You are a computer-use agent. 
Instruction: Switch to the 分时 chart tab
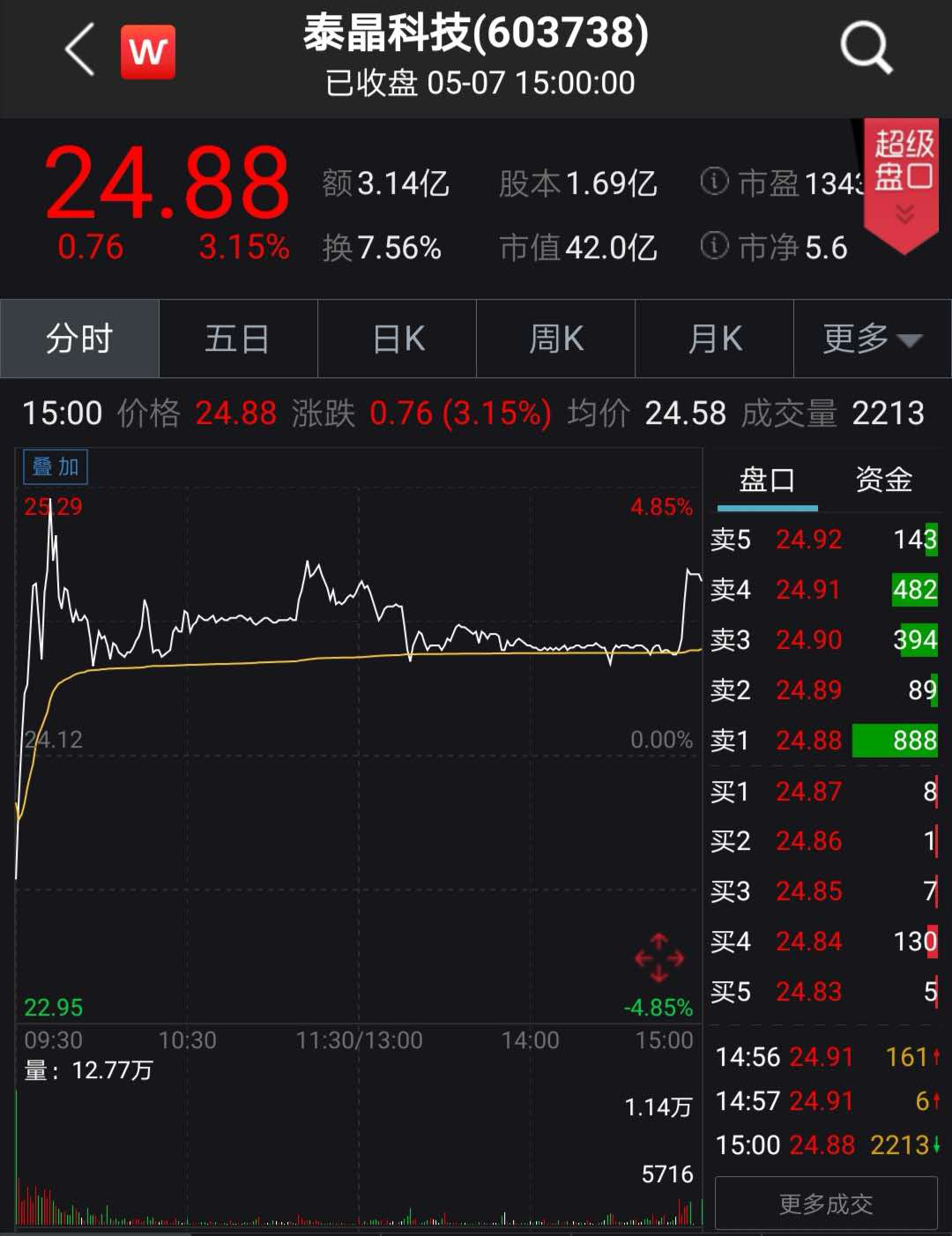click(79, 339)
